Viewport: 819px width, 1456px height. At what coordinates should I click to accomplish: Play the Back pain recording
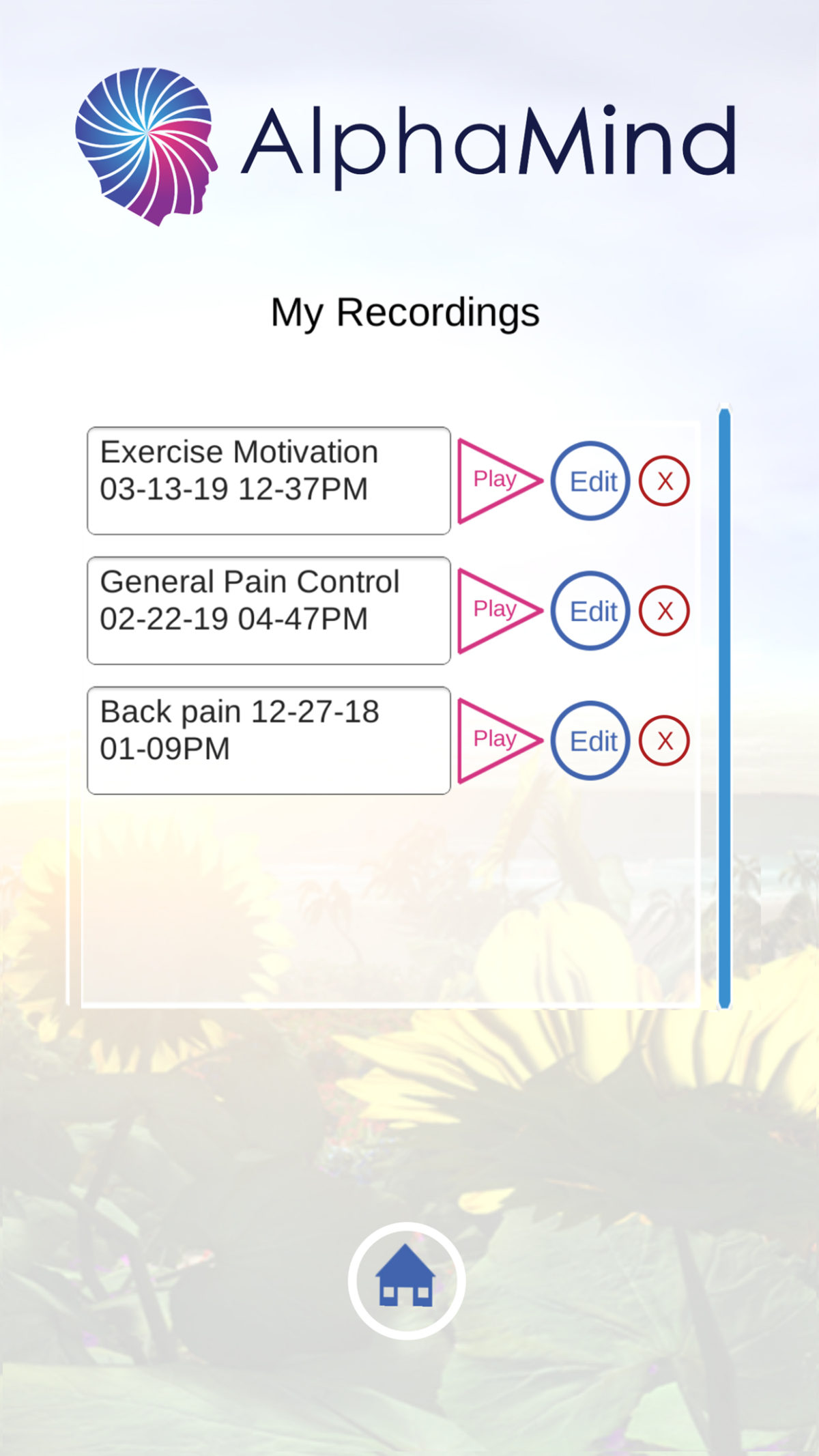pos(496,739)
